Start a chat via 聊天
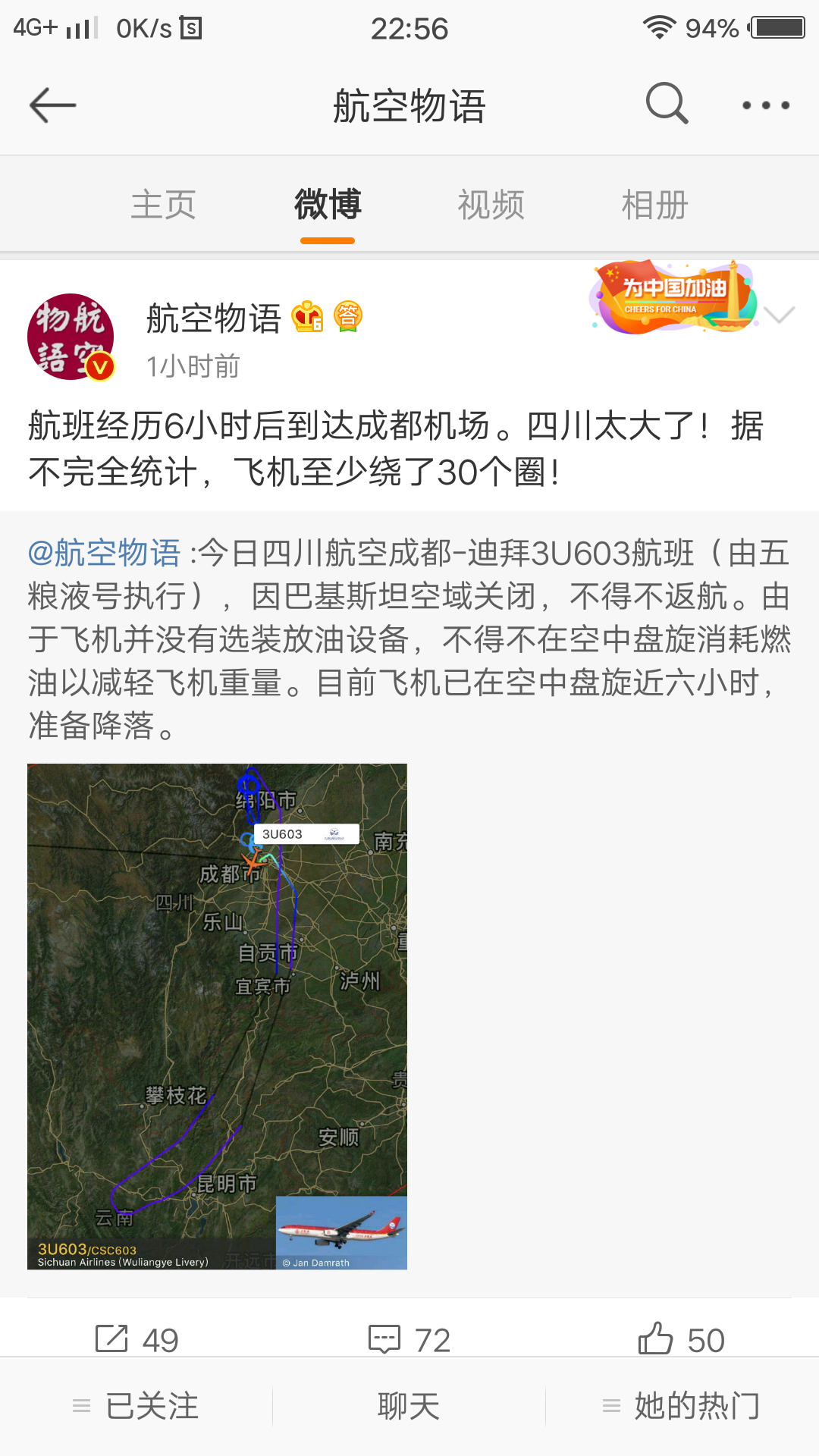The image size is (819, 1456). tap(409, 1407)
